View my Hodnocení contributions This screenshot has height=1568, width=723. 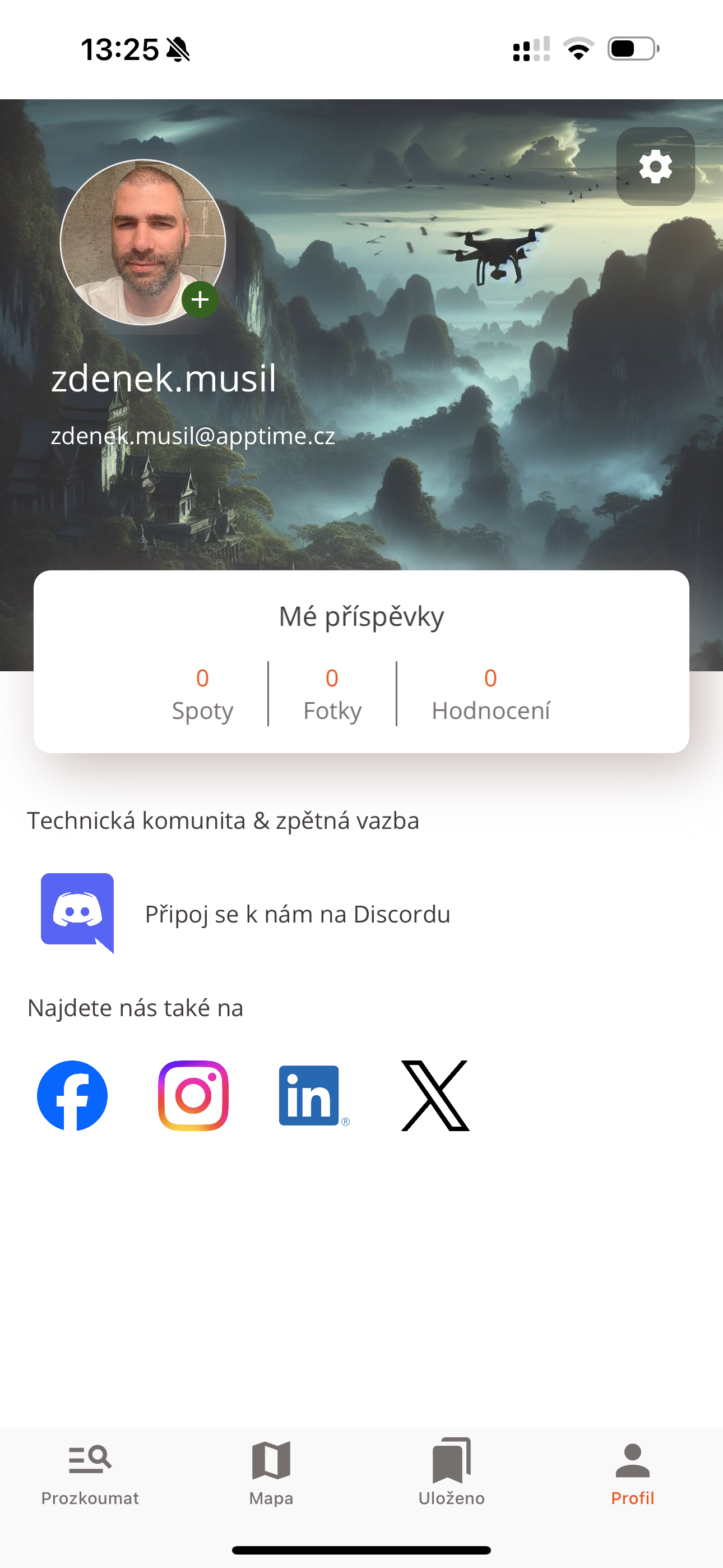(x=490, y=694)
